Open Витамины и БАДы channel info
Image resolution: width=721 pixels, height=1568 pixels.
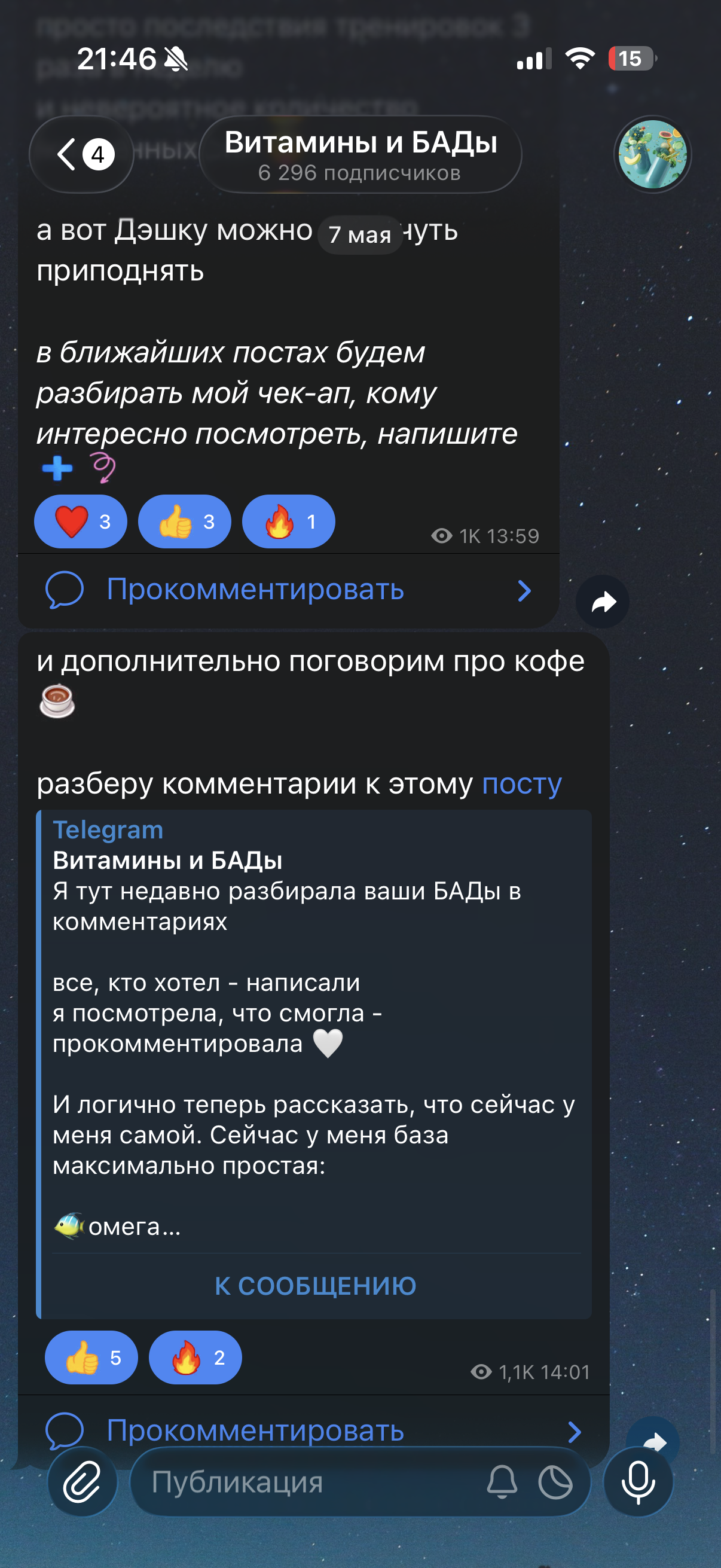(x=360, y=155)
